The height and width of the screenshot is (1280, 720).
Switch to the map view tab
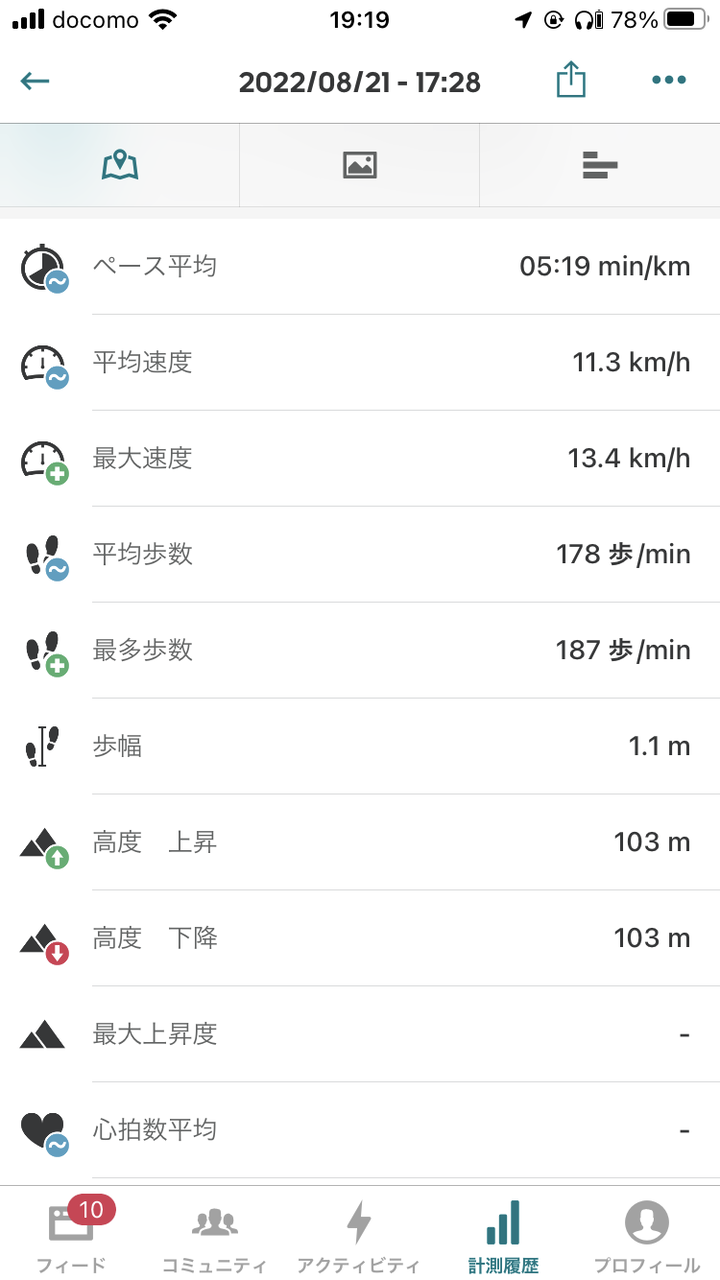pyautogui.click(x=120, y=165)
